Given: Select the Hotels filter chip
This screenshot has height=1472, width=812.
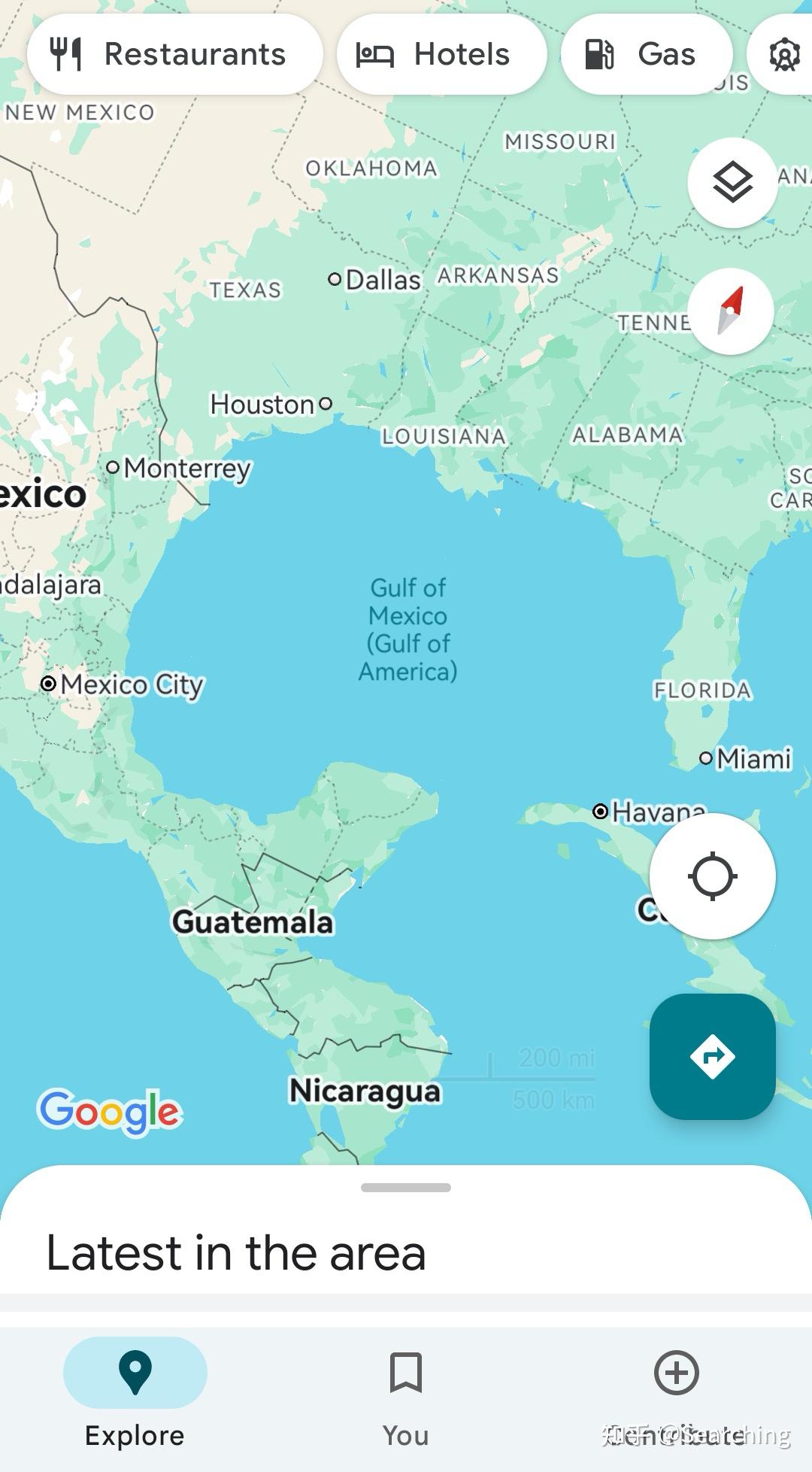Looking at the screenshot, I should (441, 54).
